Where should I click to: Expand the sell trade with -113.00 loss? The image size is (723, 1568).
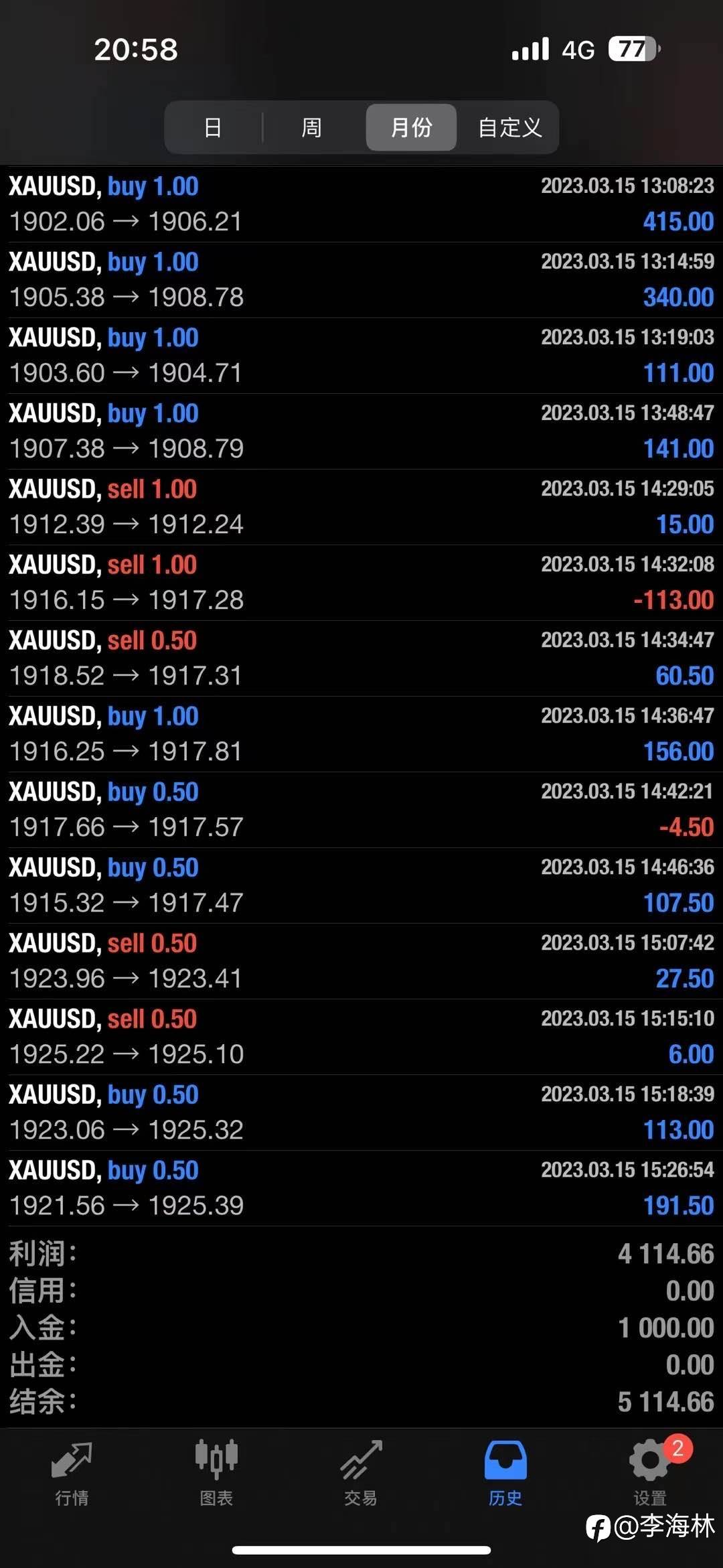click(361, 583)
